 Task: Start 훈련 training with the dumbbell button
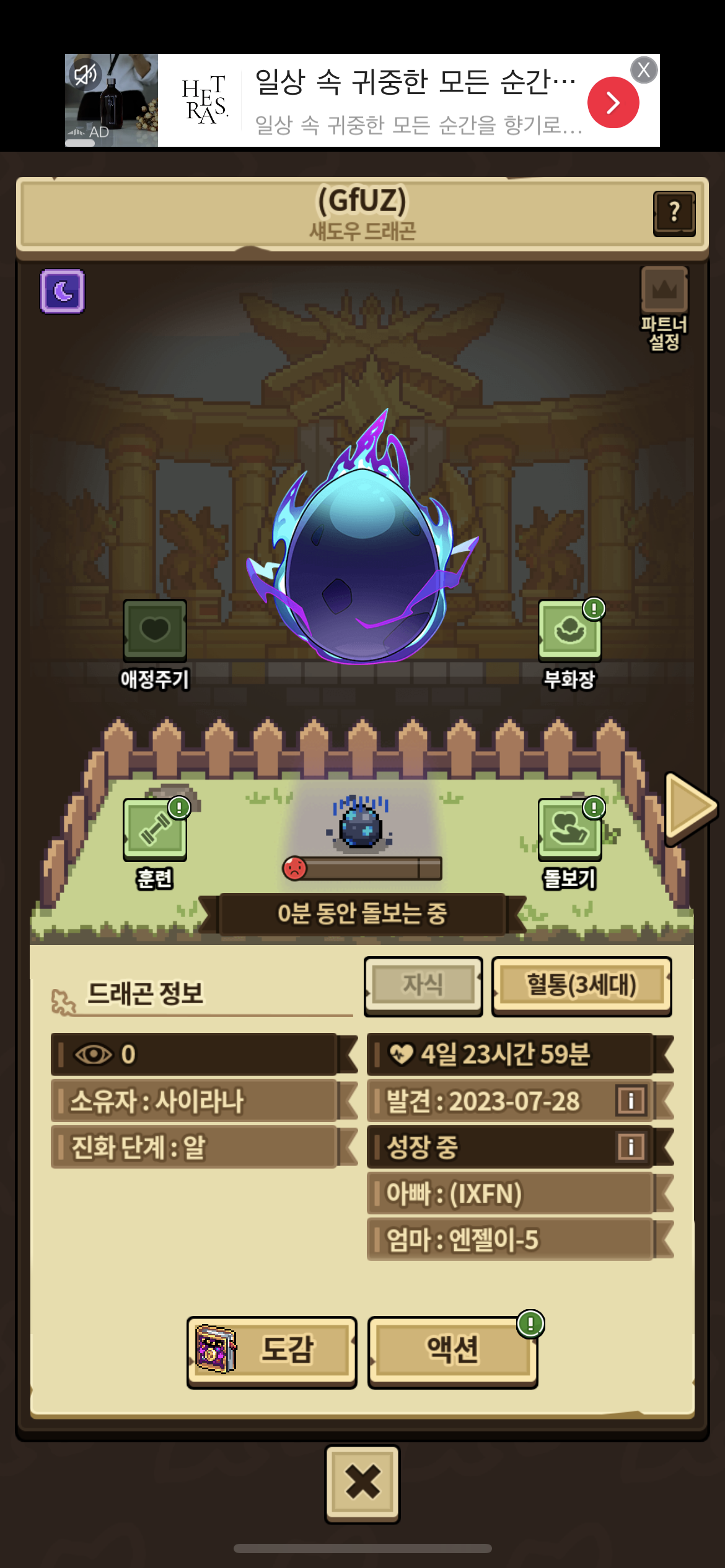point(155,843)
